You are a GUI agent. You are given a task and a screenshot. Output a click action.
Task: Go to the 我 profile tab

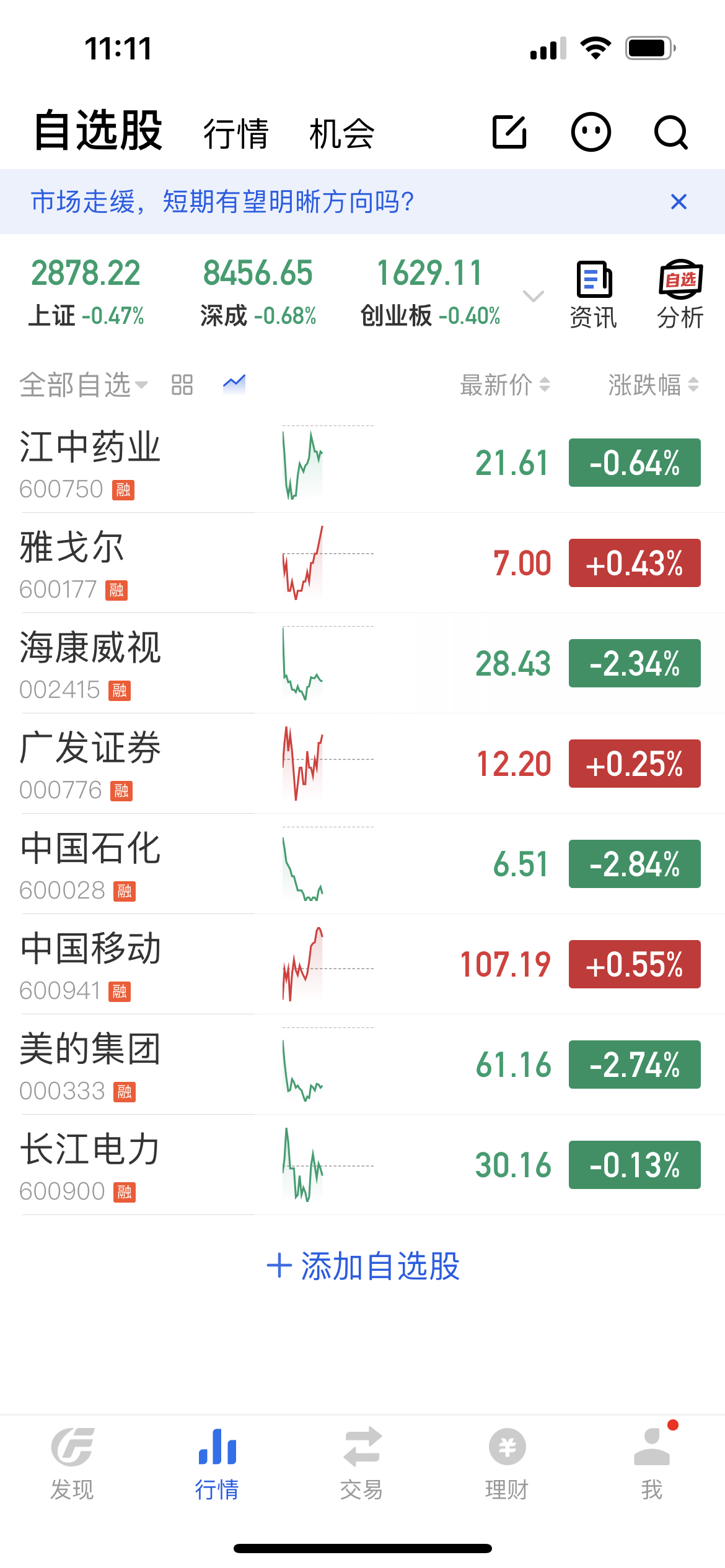tap(652, 1464)
